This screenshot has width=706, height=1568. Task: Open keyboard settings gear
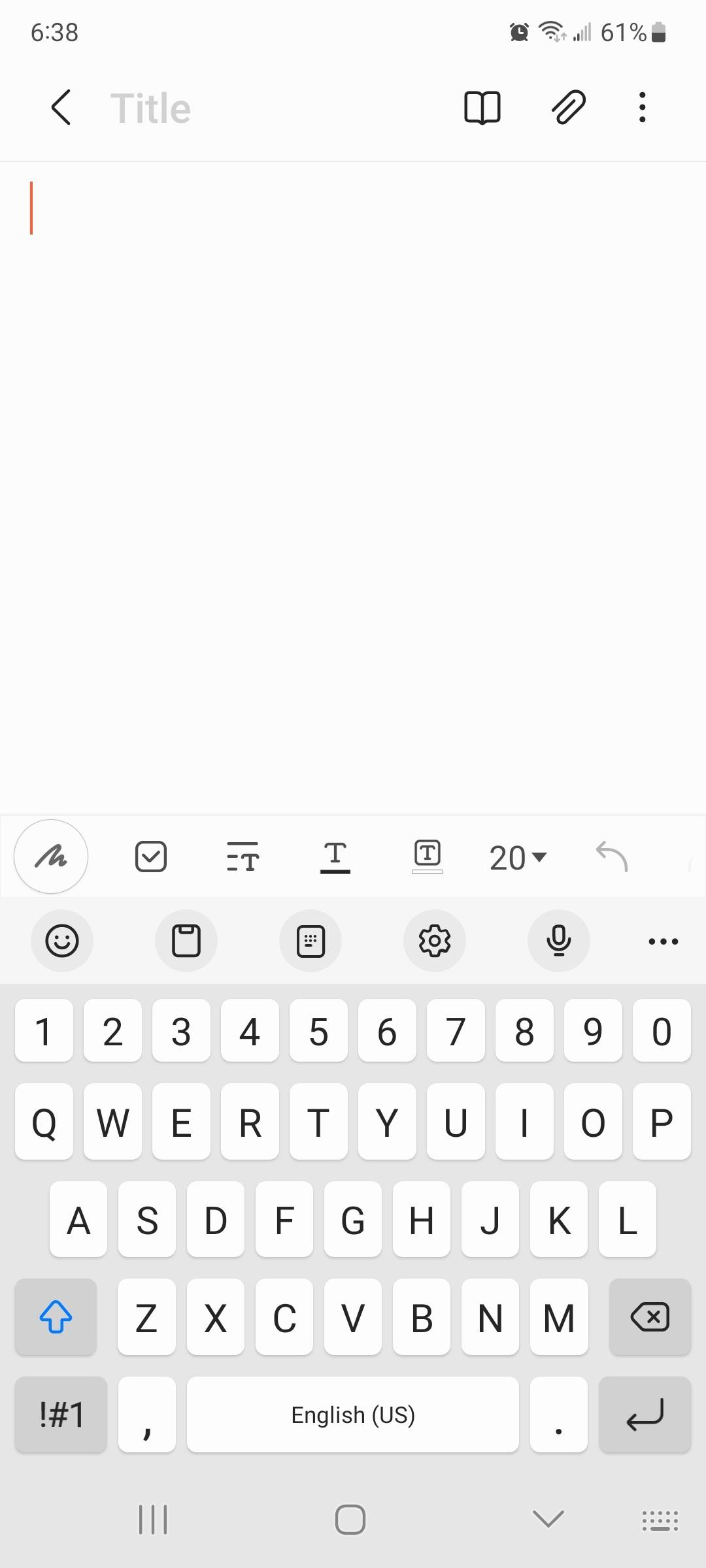(x=435, y=941)
